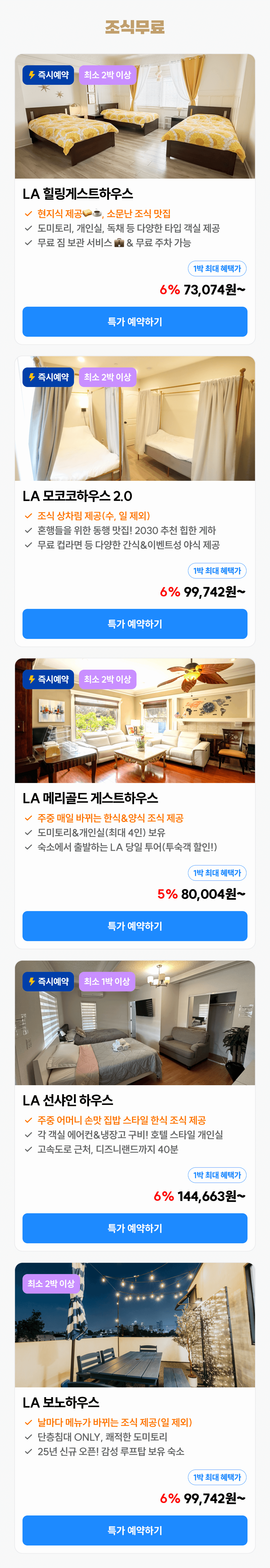This screenshot has width=270, height=1568.
Task: Select 특가 예약하기 for LA 선샤인 하우스
Action: coord(134,1228)
